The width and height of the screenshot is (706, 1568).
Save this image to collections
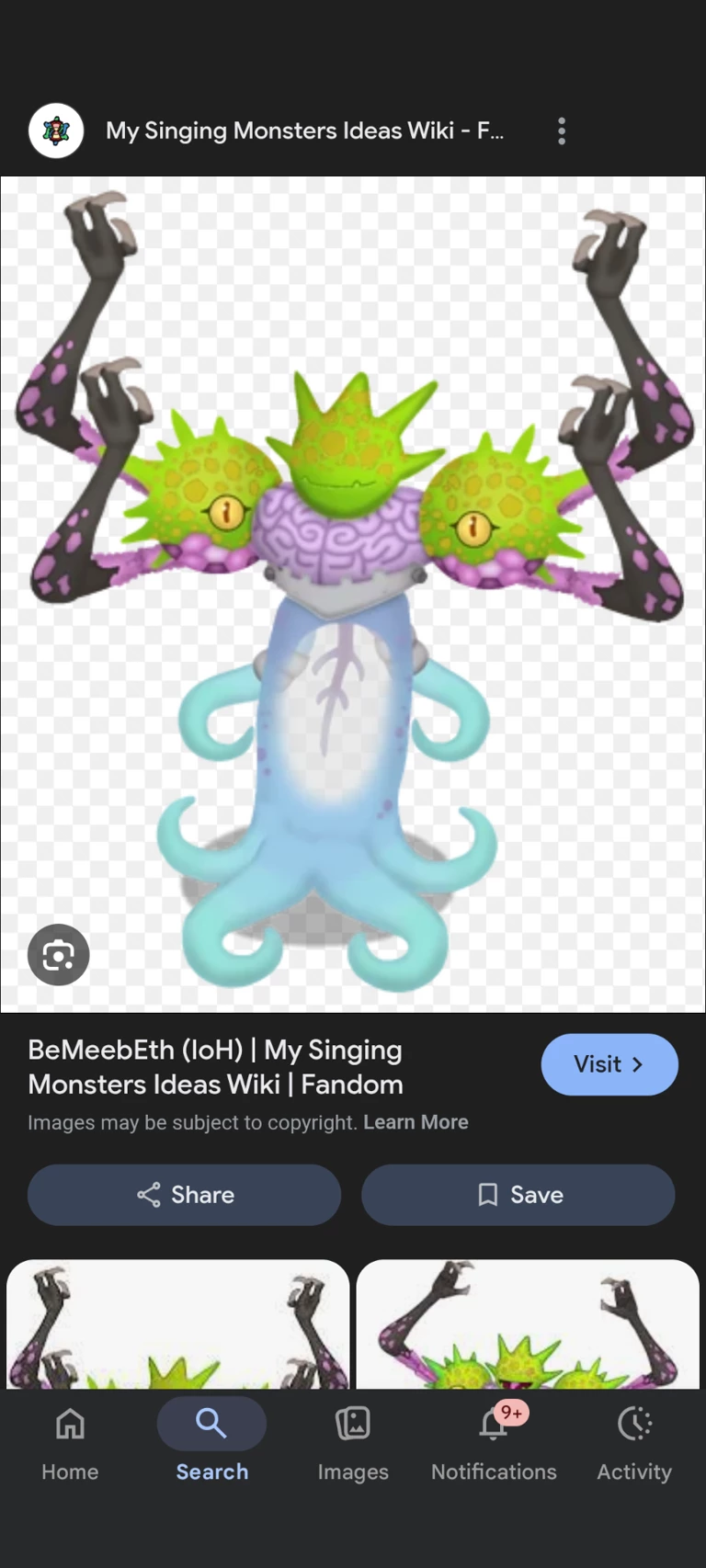point(518,1195)
